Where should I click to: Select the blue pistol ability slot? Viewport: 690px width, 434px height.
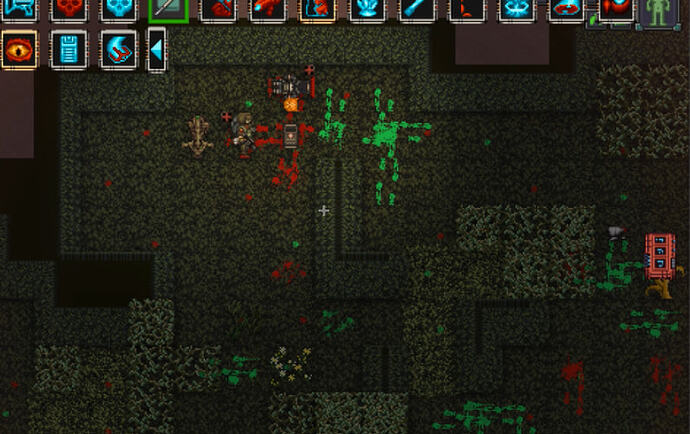[19, 9]
